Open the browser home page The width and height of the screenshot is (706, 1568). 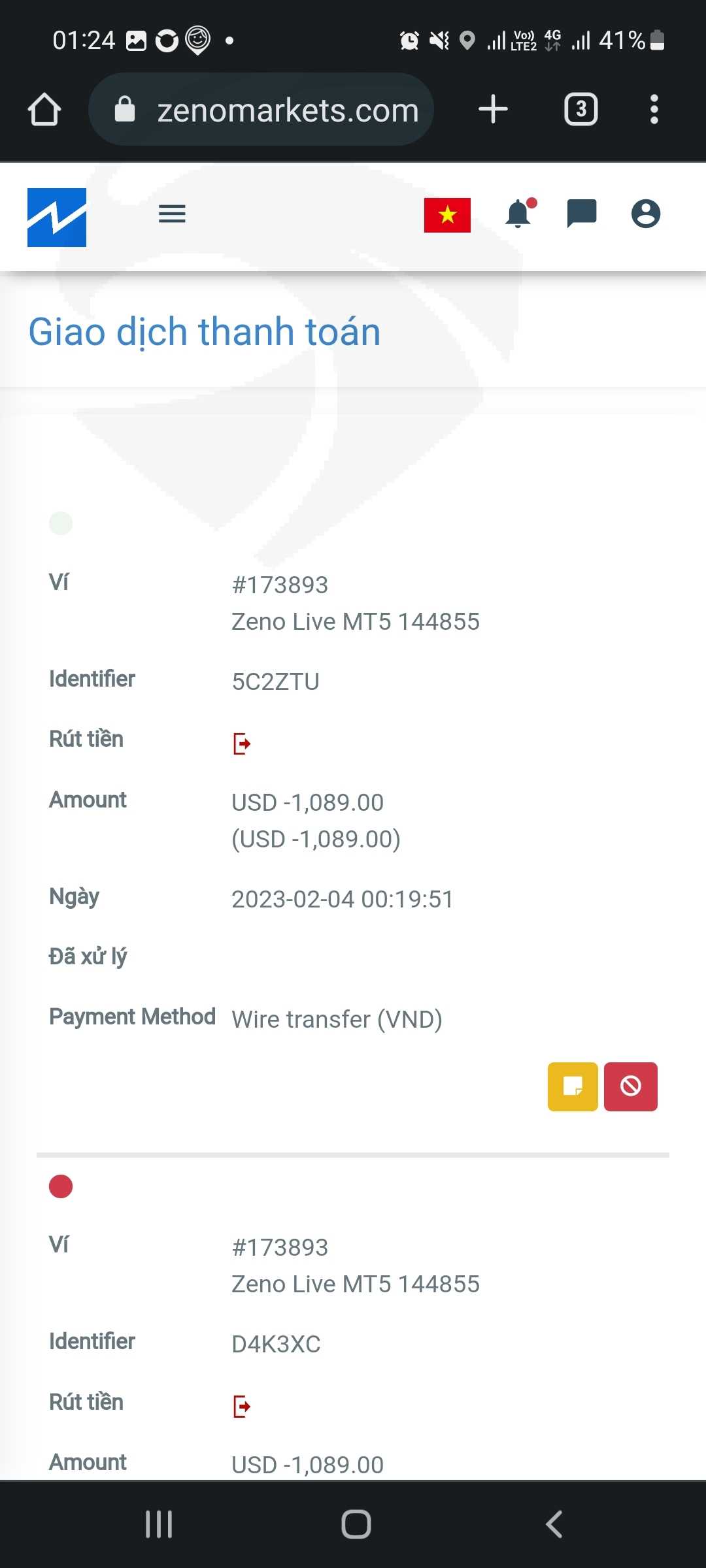[44, 109]
